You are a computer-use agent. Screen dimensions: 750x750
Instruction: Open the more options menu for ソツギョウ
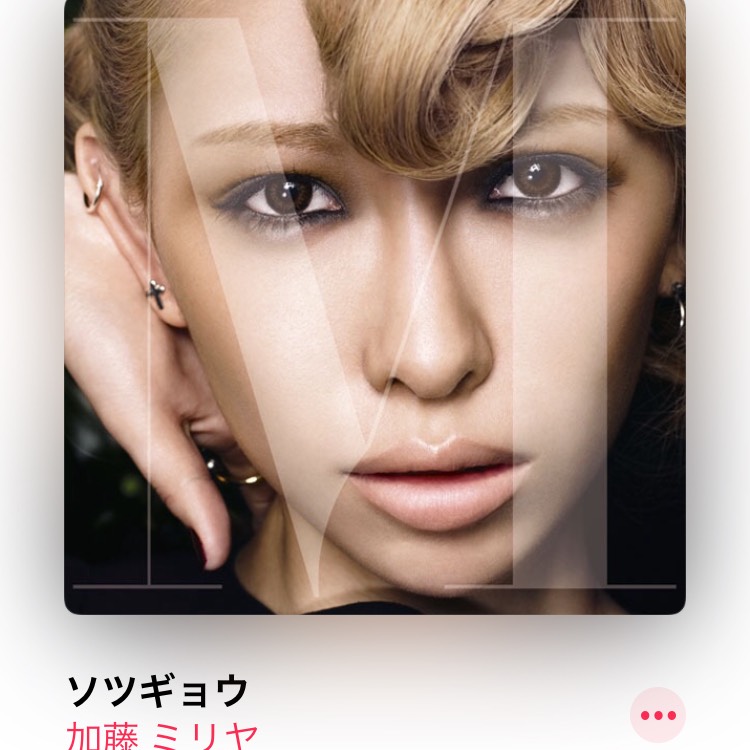point(657,715)
